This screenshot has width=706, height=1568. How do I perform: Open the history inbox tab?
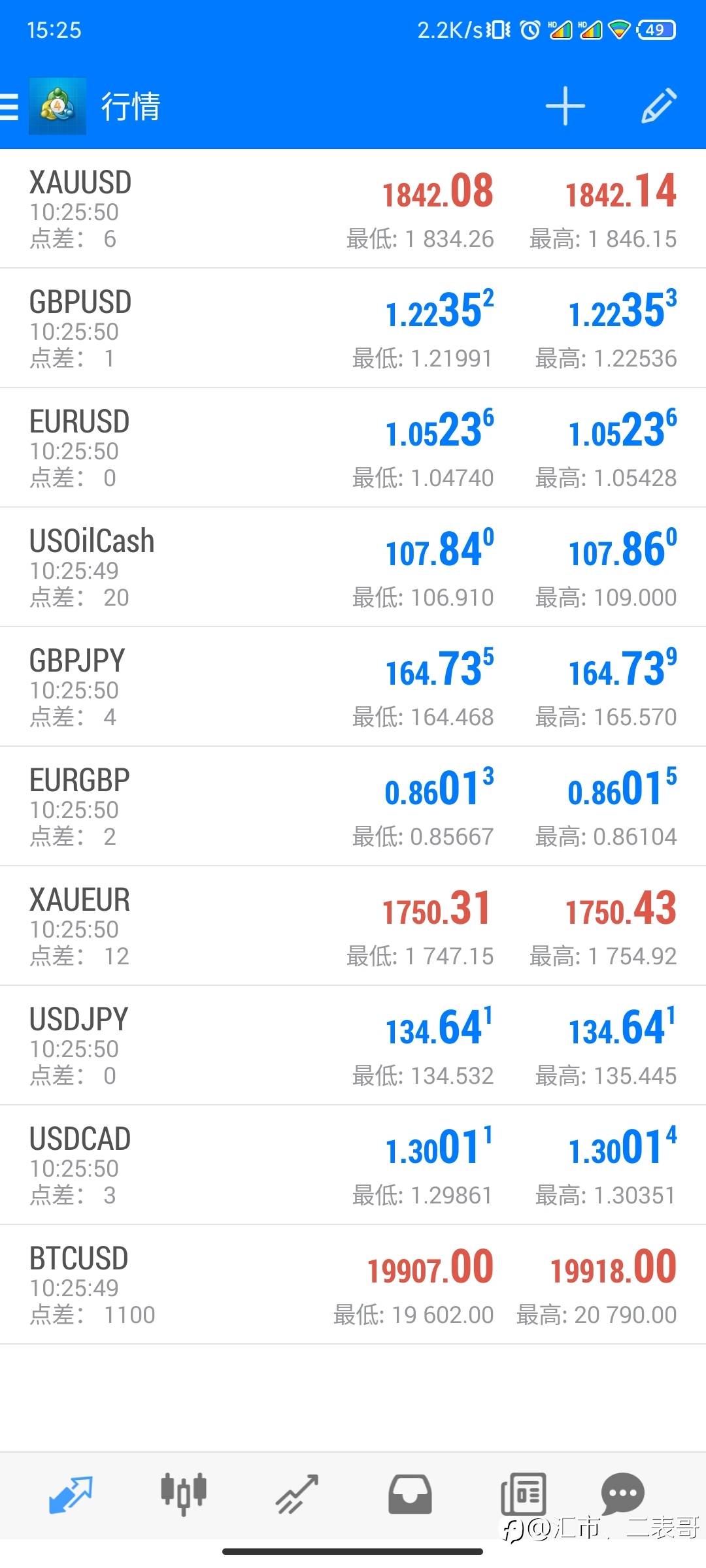[410, 1494]
